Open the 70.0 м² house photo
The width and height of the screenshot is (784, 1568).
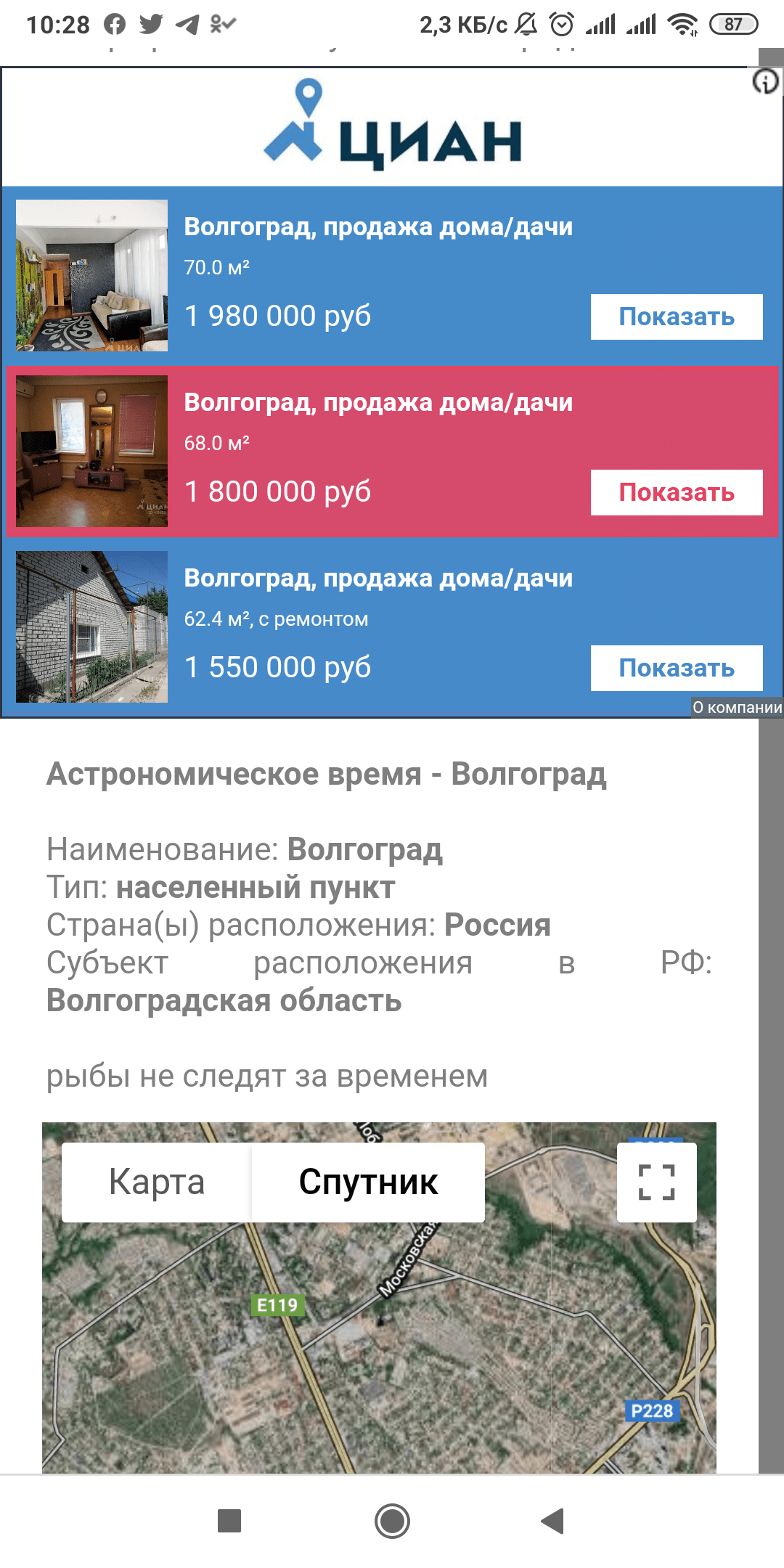(x=92, y=276)
